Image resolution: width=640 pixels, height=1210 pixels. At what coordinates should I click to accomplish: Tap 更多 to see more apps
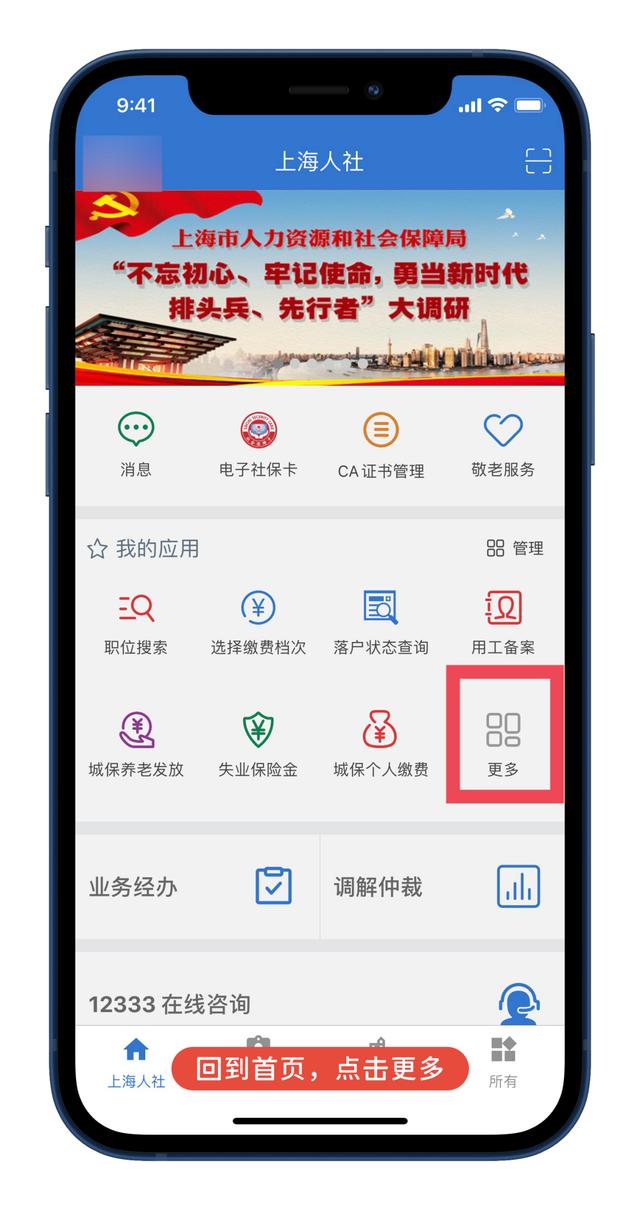tap(503, 742)
